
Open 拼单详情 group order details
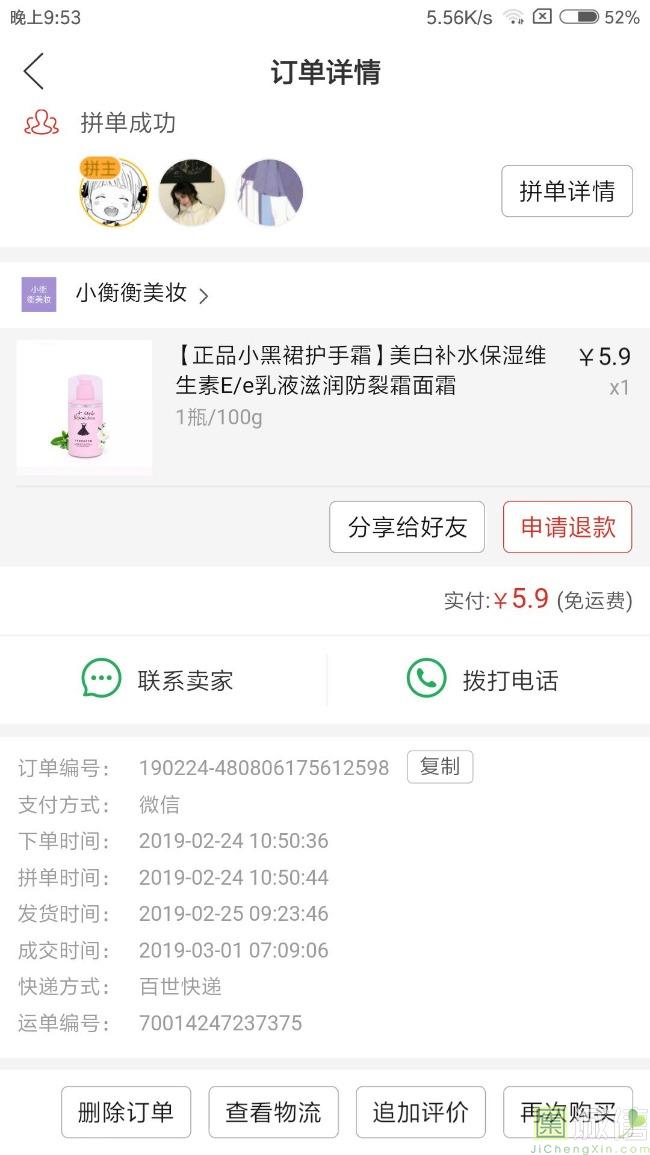click(x=566, y=191)
